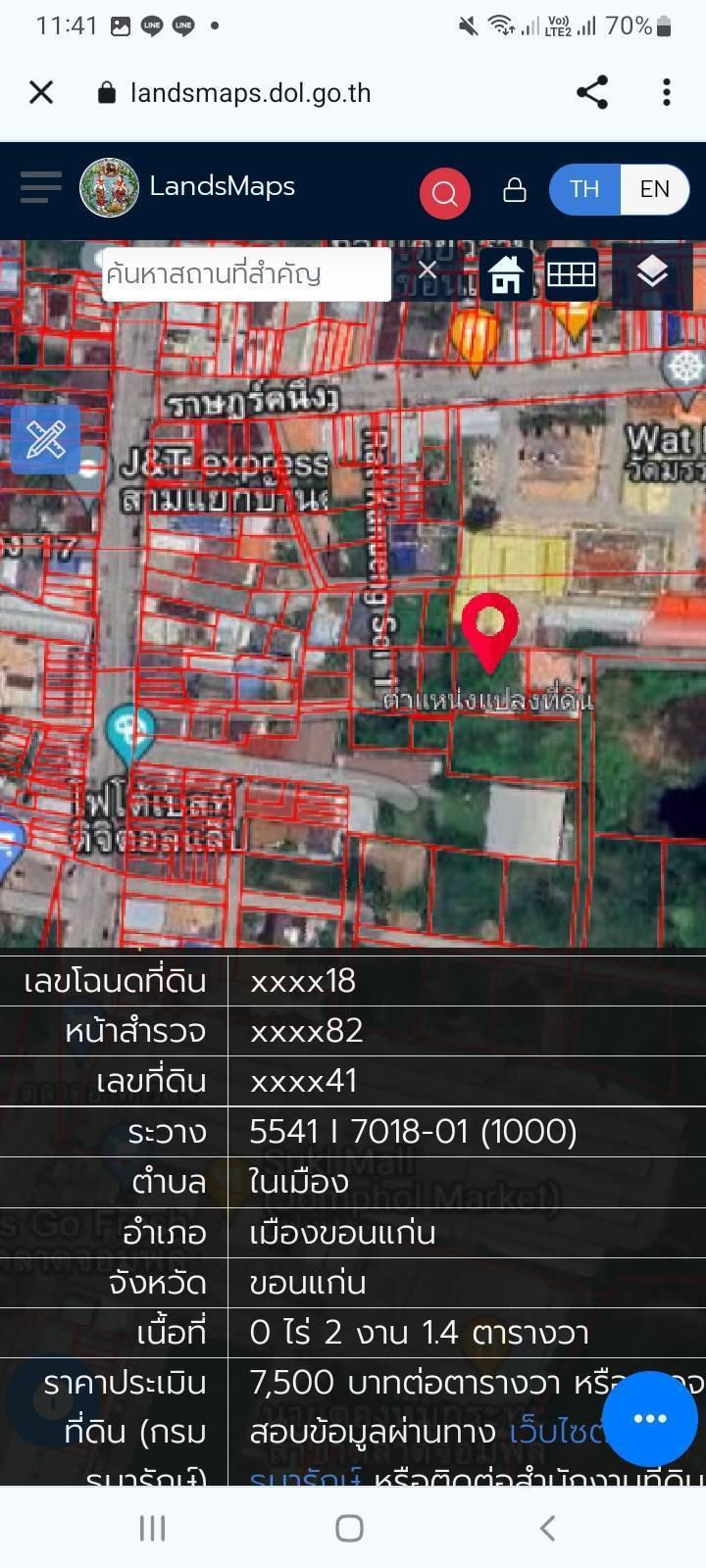Open the browser overflow menu

click(667, 93)
